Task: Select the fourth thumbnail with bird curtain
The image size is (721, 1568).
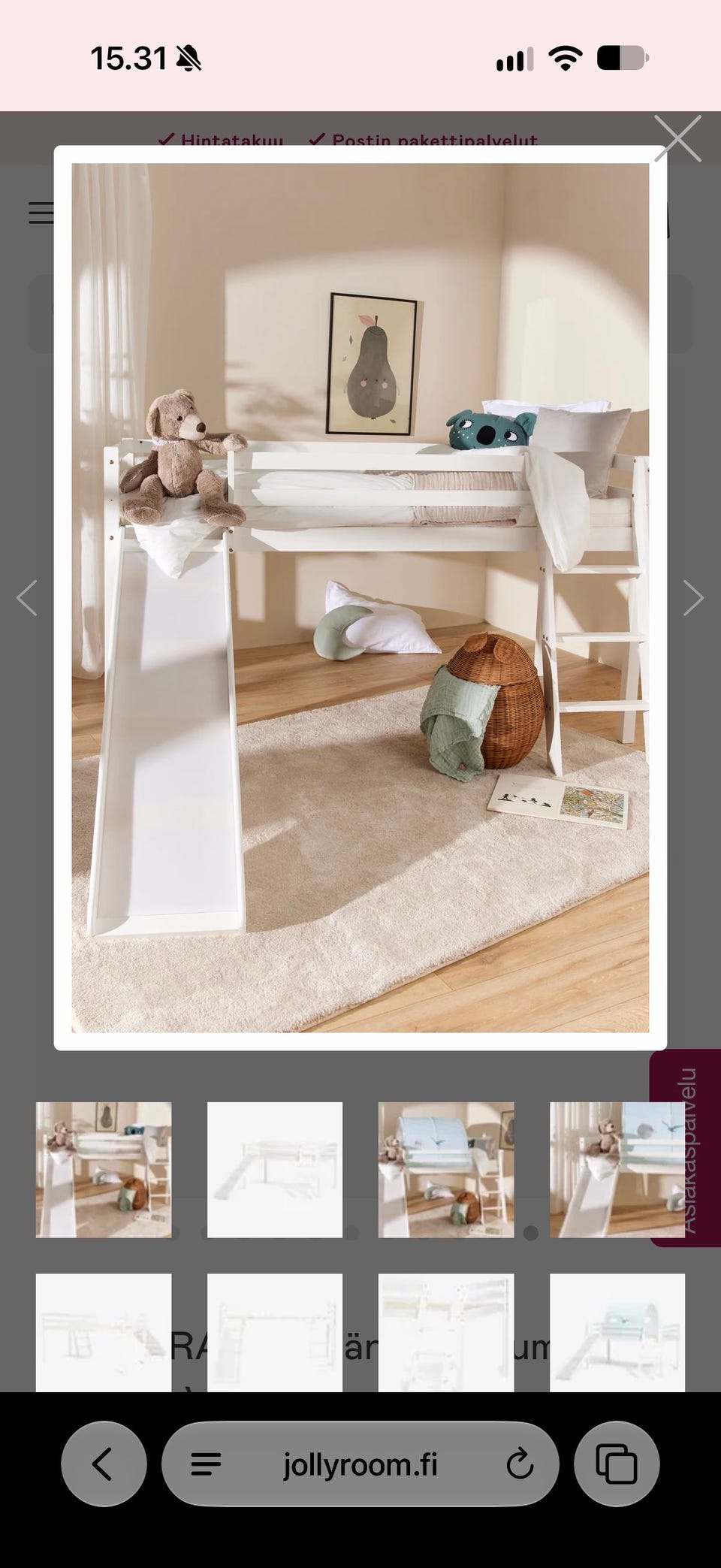Action: pos(617,1170)
